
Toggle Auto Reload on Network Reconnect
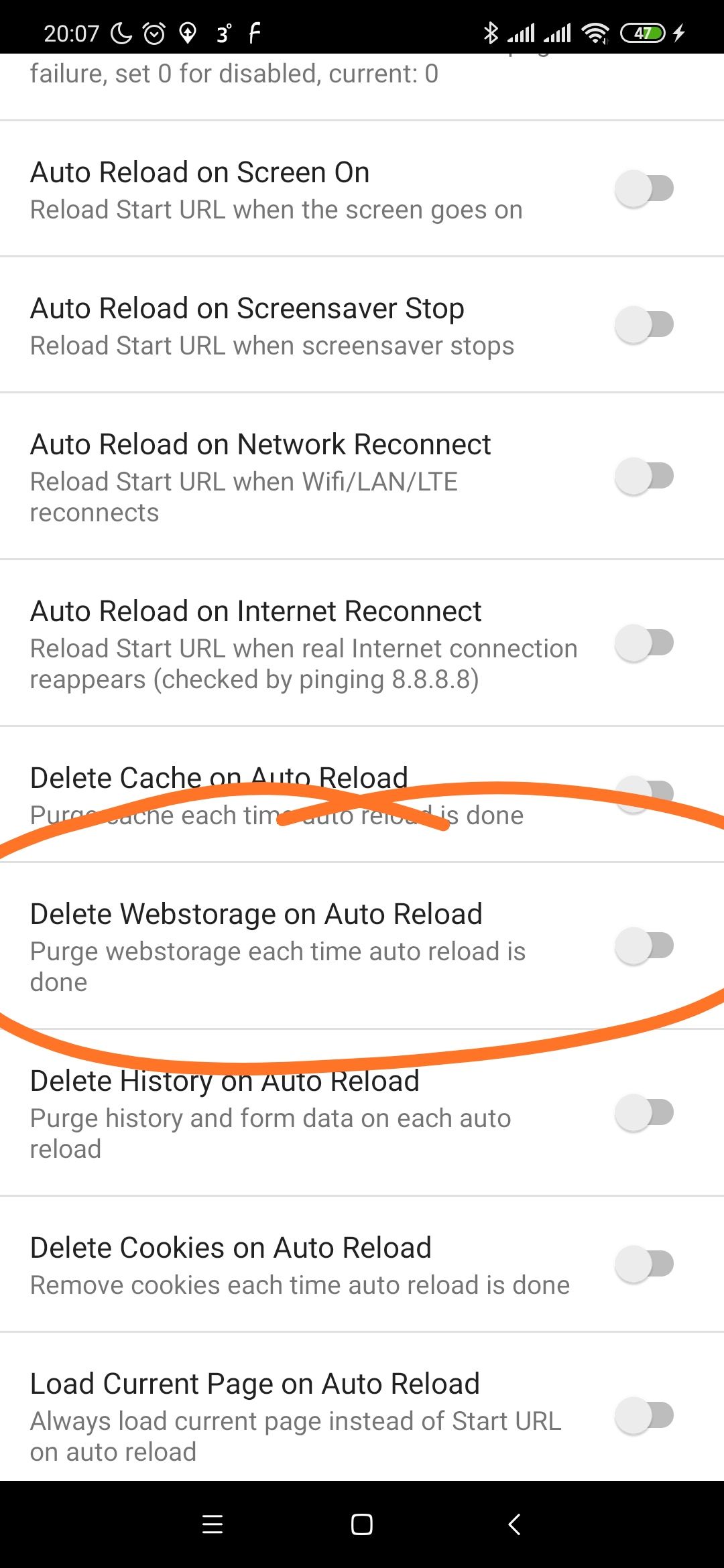tap(644, 476)
